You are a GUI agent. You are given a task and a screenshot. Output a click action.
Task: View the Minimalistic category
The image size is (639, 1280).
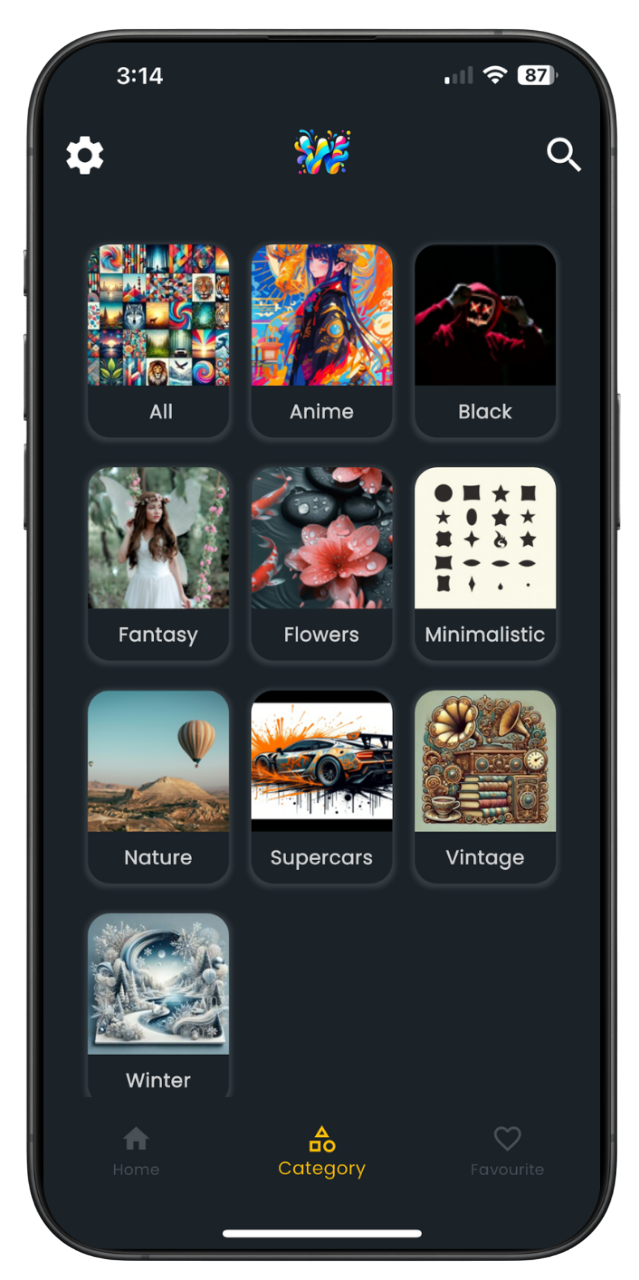485,563
